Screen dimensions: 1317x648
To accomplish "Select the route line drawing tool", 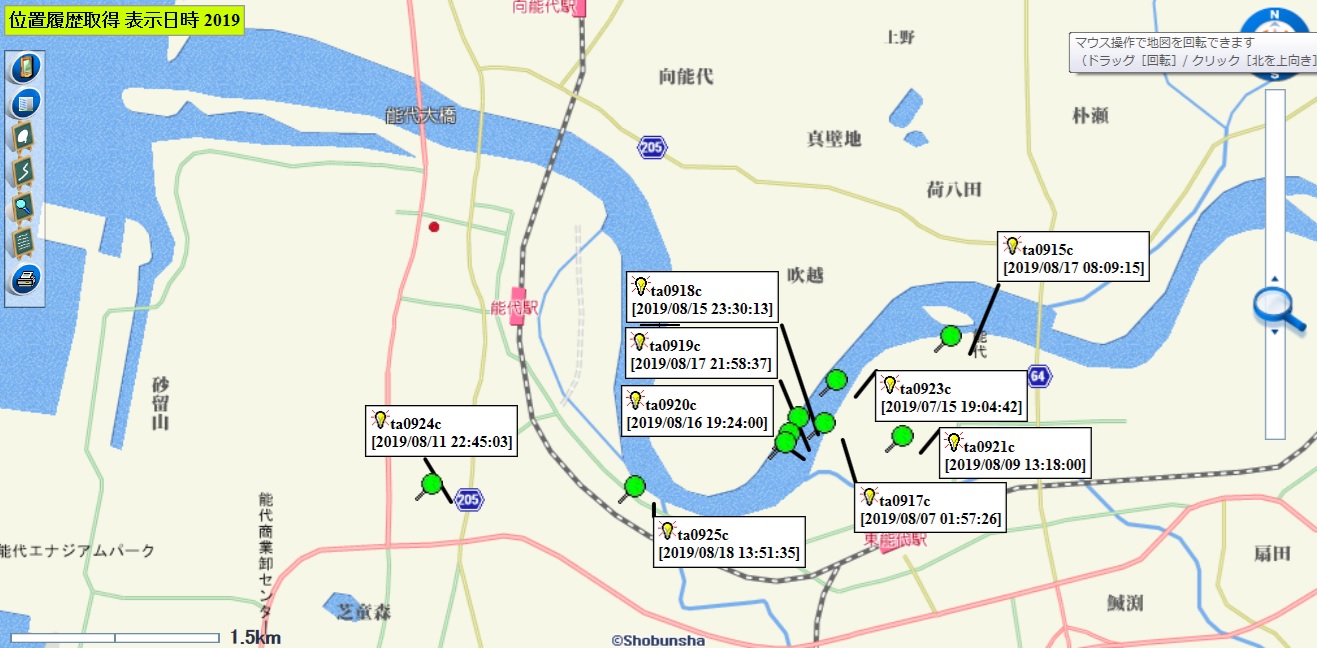I will point(25,172).
